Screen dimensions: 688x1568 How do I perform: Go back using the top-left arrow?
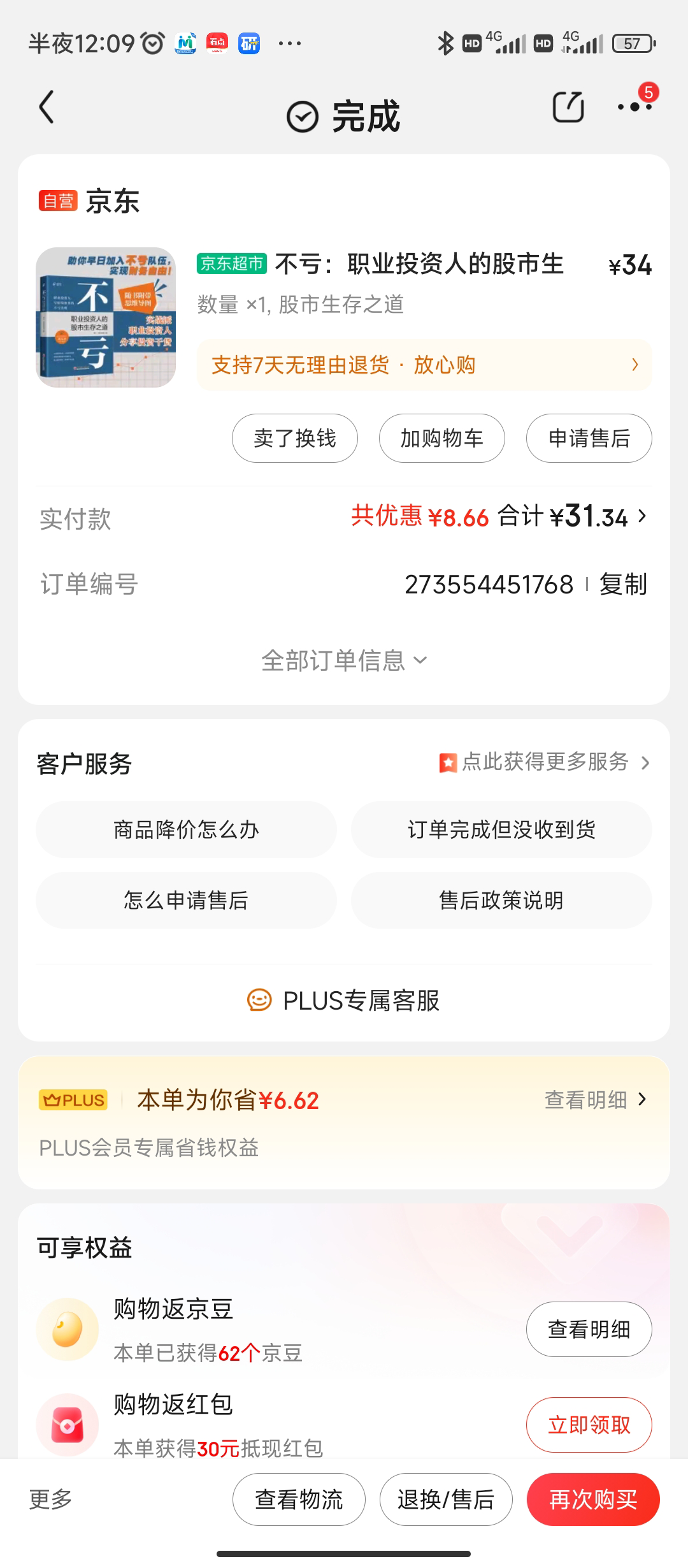[47, 107]
